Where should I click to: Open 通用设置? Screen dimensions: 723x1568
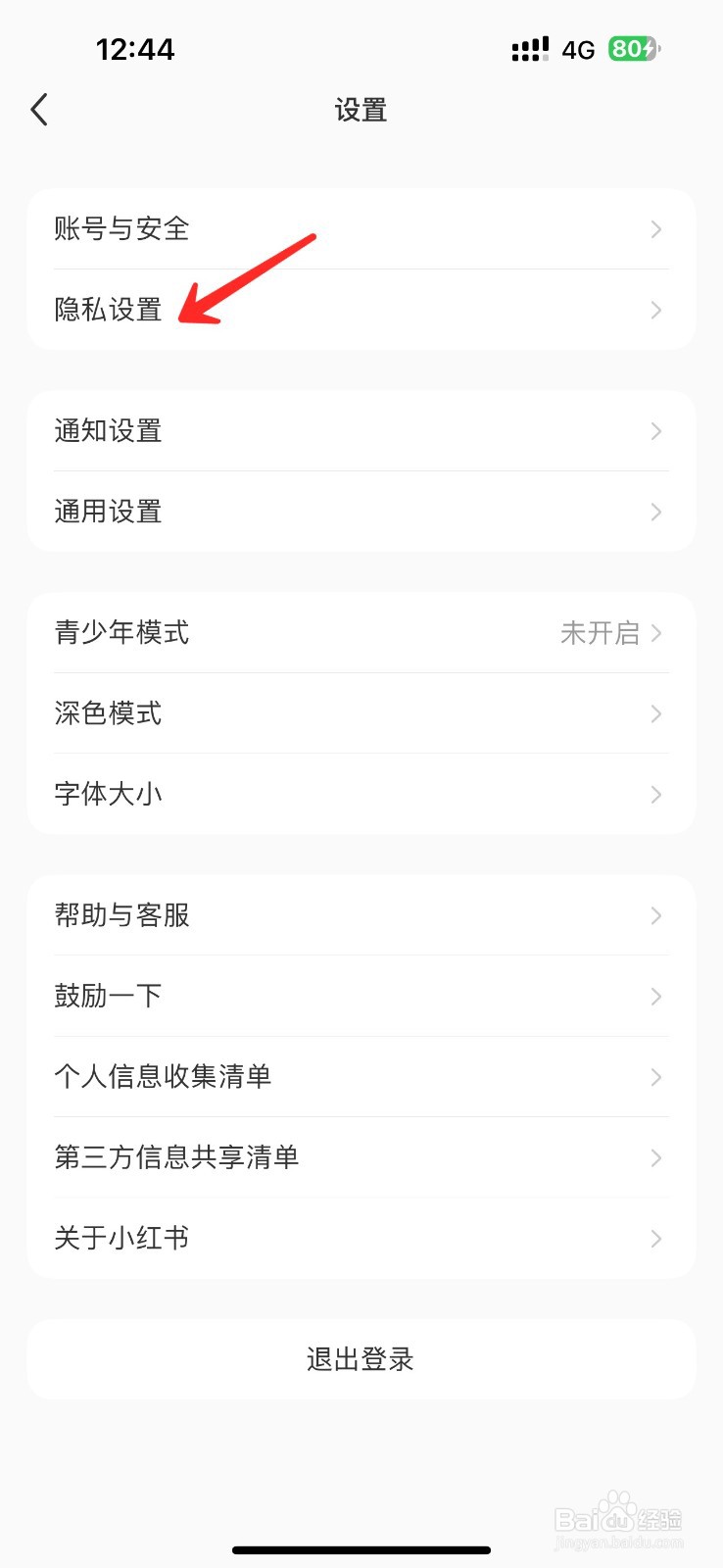click(361, 512)
